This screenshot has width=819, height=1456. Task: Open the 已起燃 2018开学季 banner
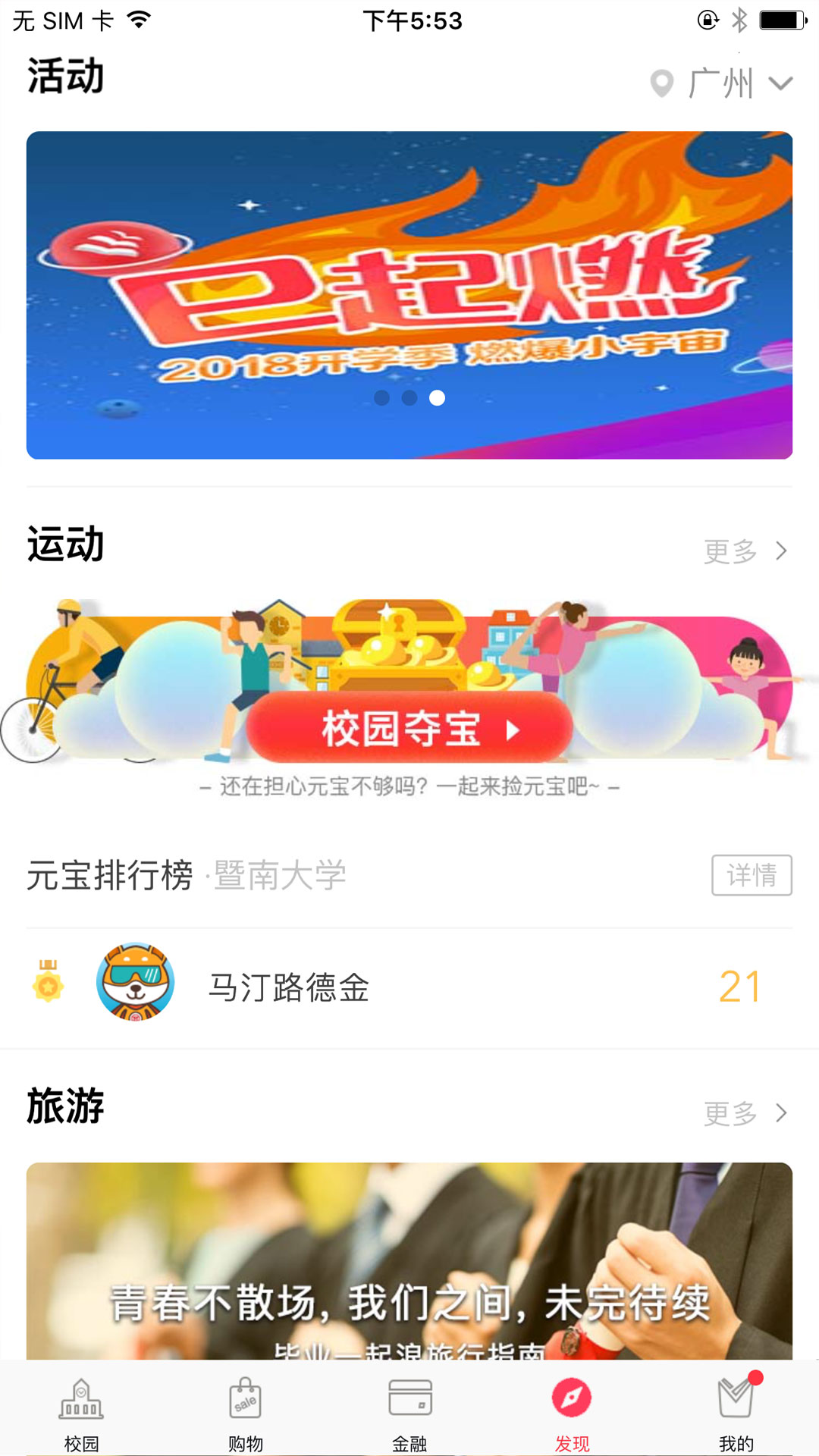[409, 294]
